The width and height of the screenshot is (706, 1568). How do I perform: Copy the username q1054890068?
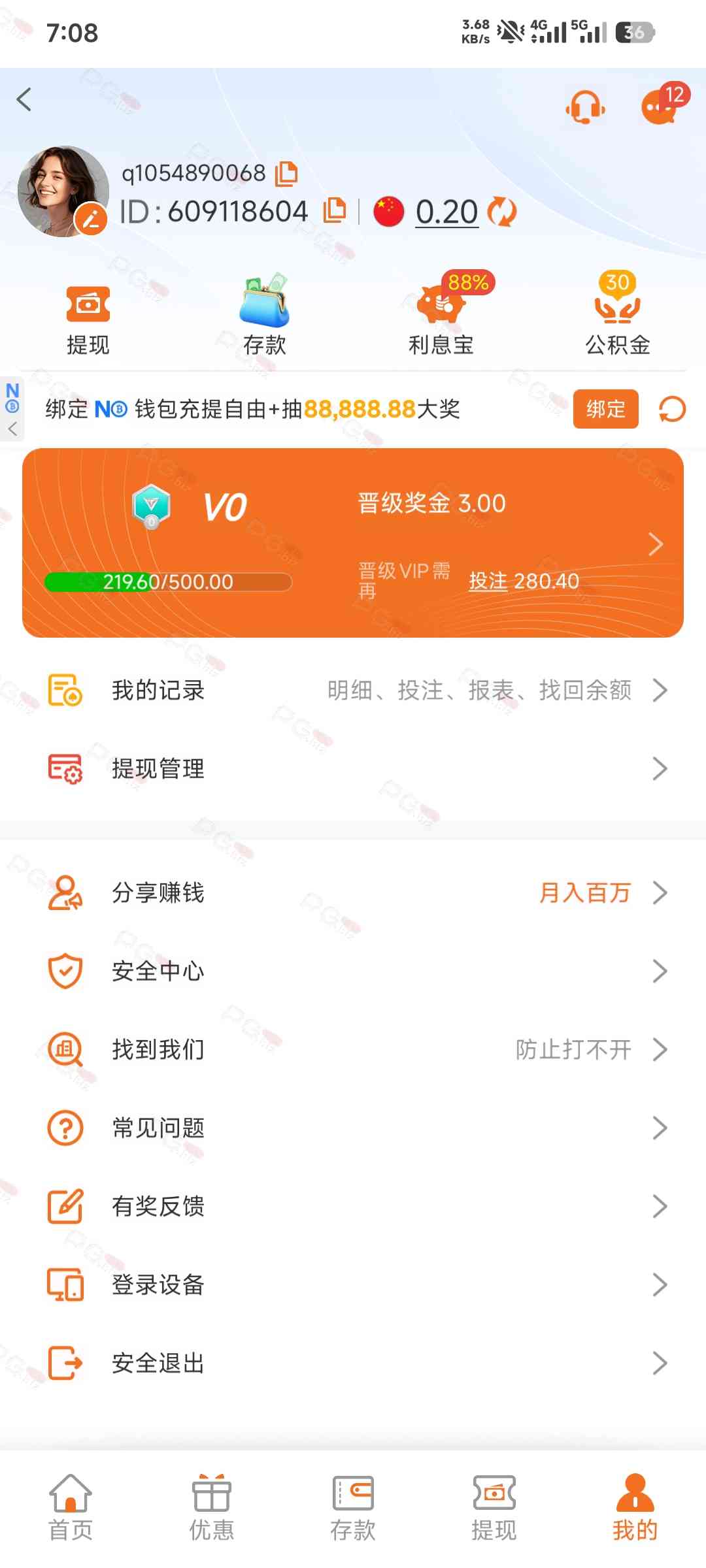click(x=286, y=173)
